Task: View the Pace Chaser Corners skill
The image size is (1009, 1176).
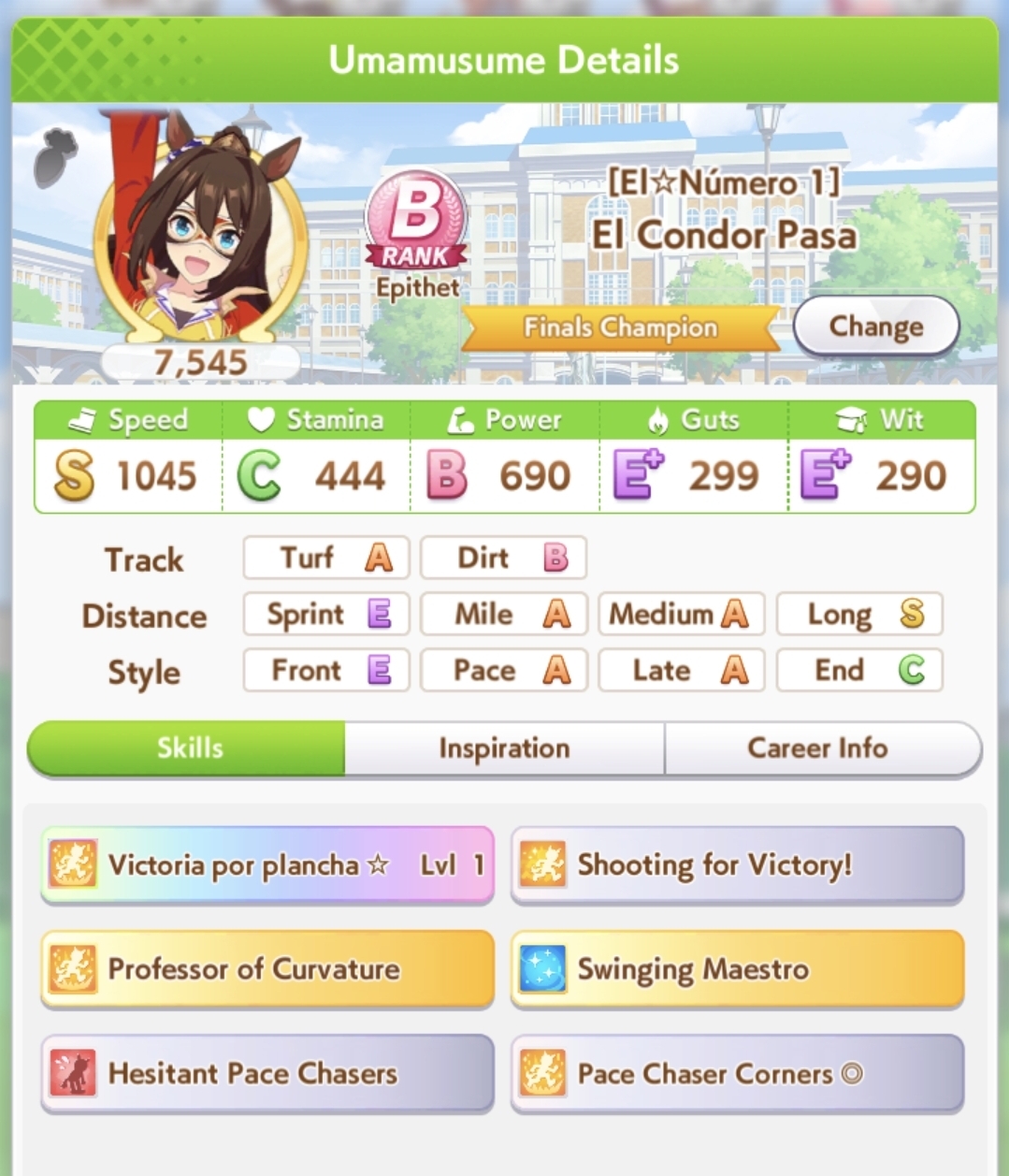Action: click(x=737, y=1073)
